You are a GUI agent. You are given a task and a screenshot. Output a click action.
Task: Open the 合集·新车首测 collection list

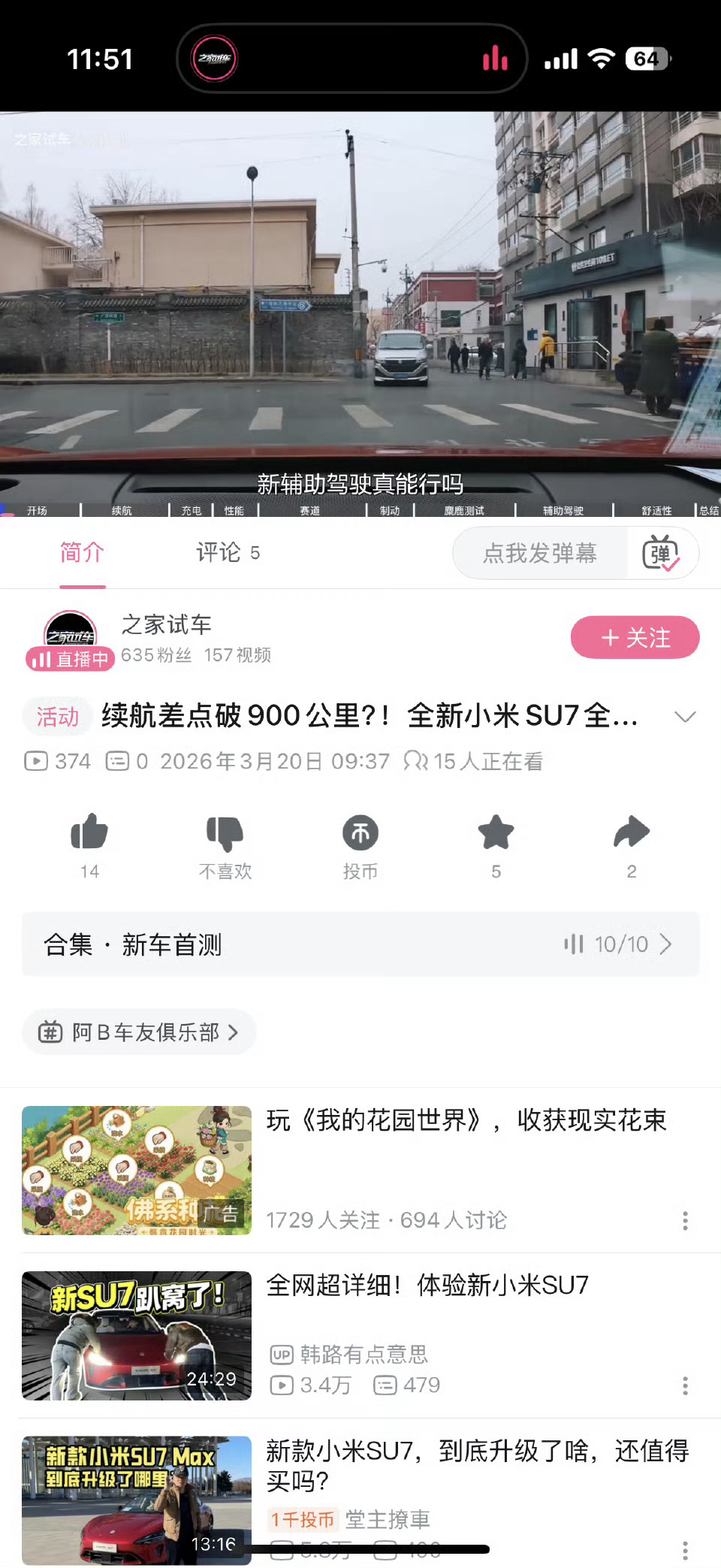360,945
